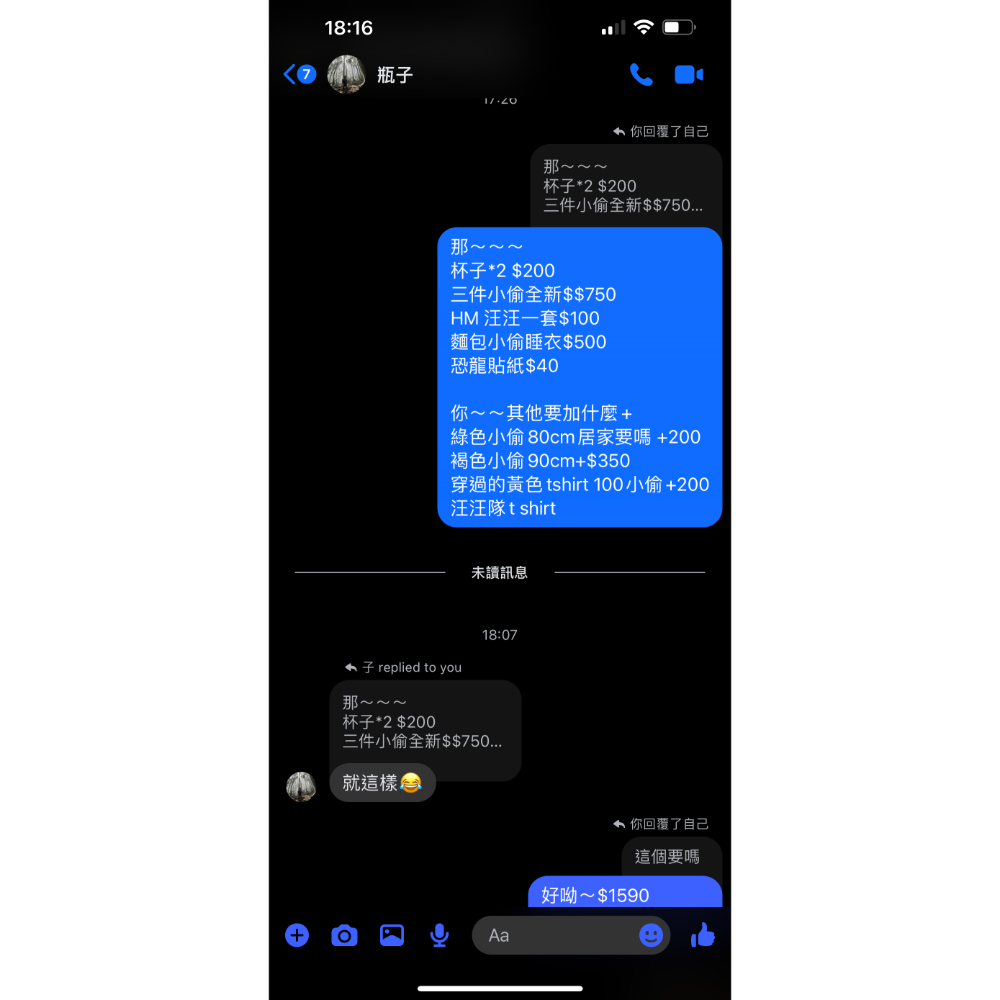Record a voice message with the microphone
Screen dimensions: 1000x1000
tap(439, 935)
